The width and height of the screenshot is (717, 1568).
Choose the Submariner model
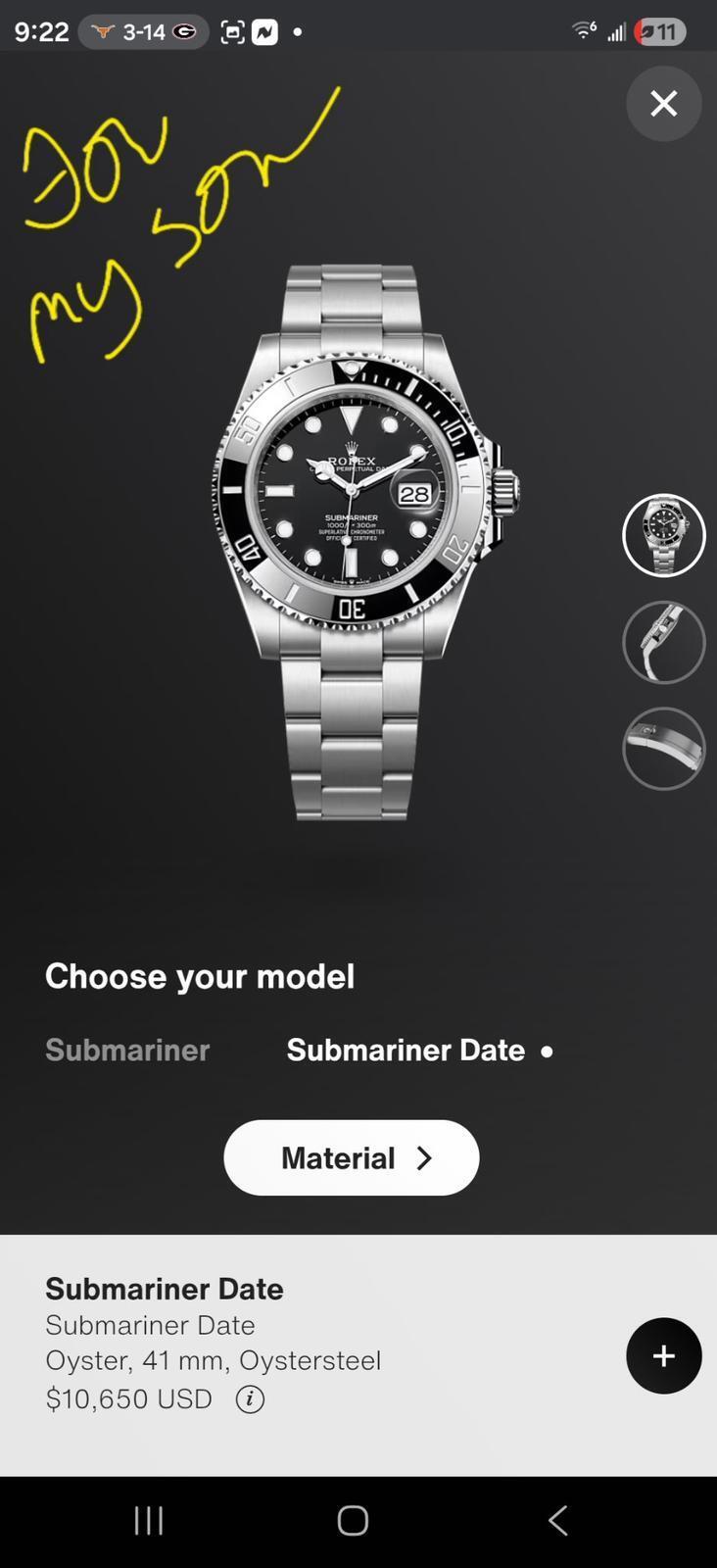(127, 1050)
